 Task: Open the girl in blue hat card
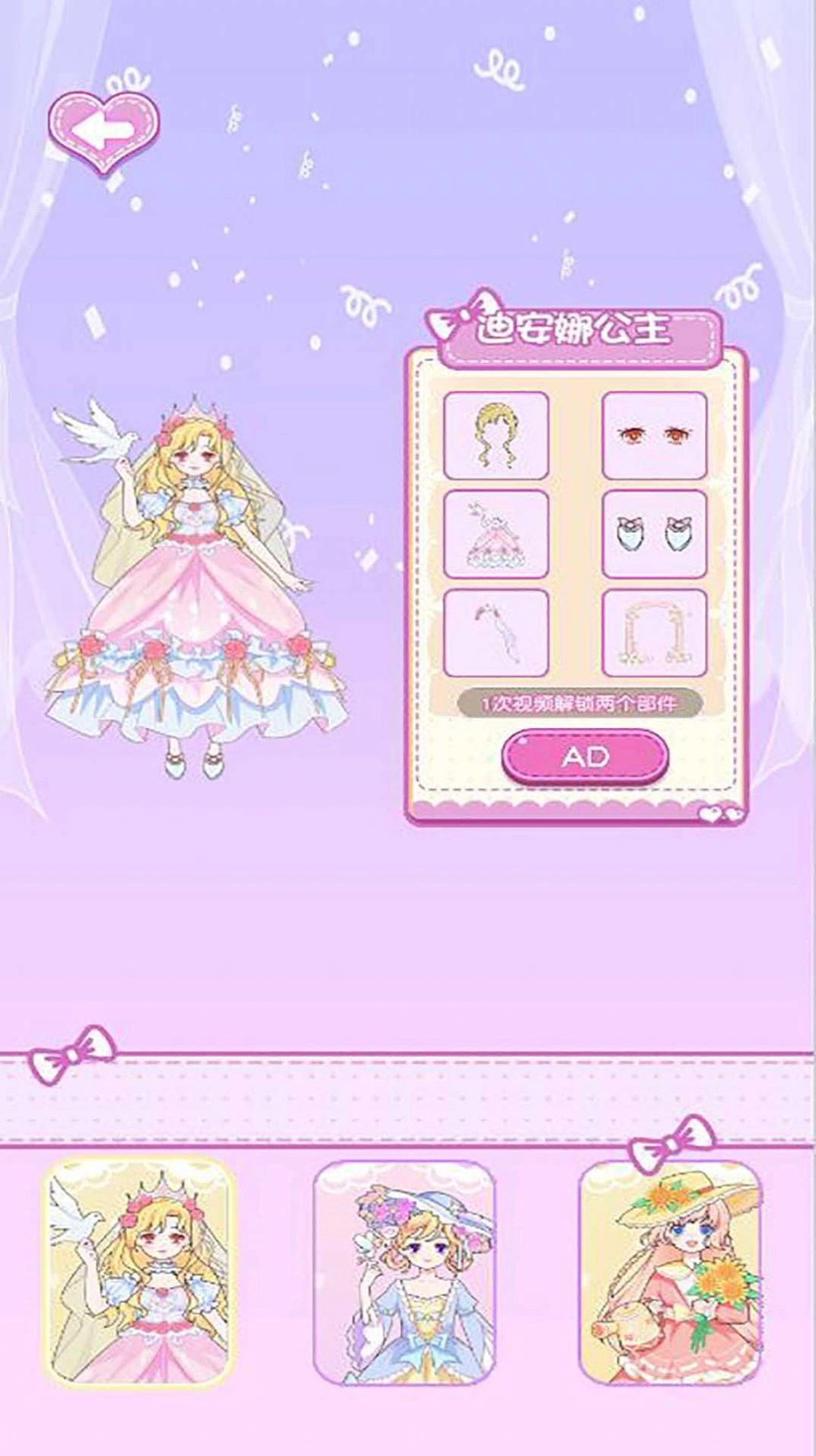pos(404,1273)
